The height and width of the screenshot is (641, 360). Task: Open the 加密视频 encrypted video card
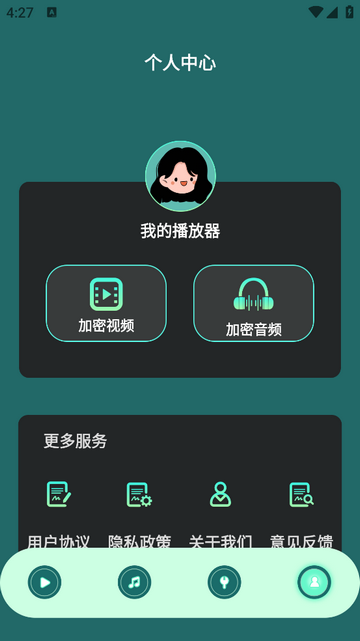[x=106, y=303]
